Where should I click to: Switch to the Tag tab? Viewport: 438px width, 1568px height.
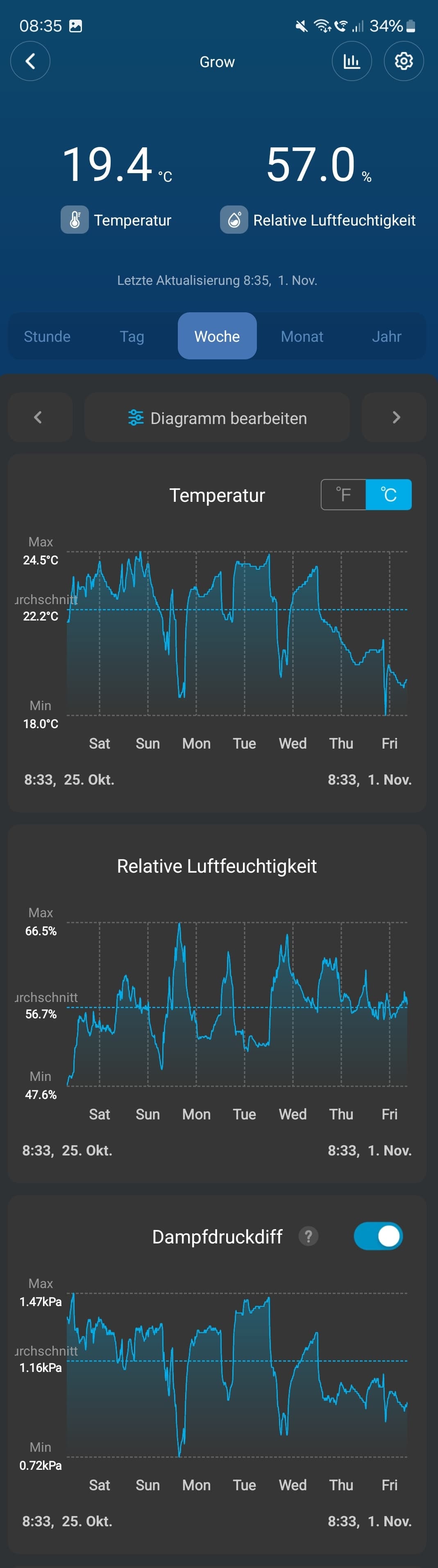pos(132,336)
